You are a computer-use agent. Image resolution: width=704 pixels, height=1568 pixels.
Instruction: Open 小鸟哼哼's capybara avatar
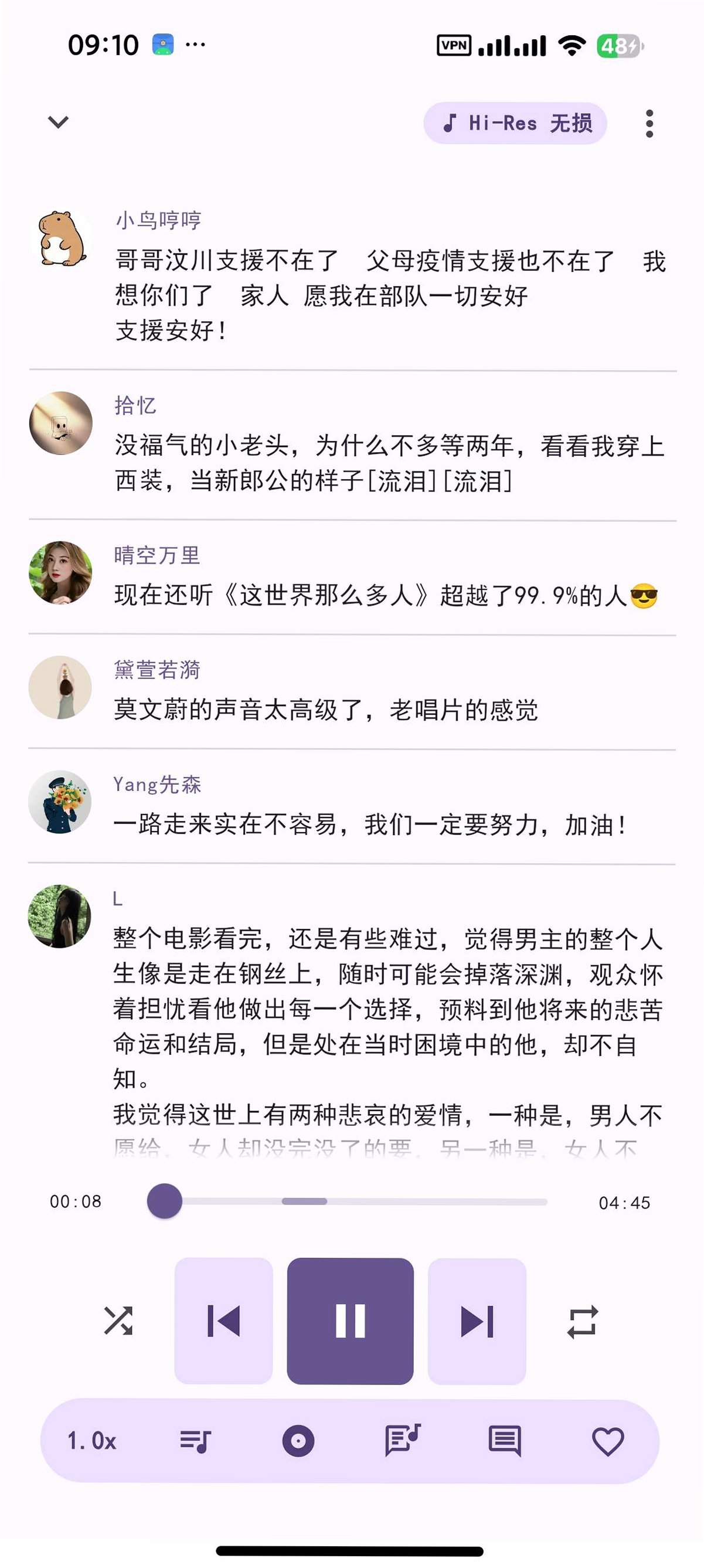point(61,238)
